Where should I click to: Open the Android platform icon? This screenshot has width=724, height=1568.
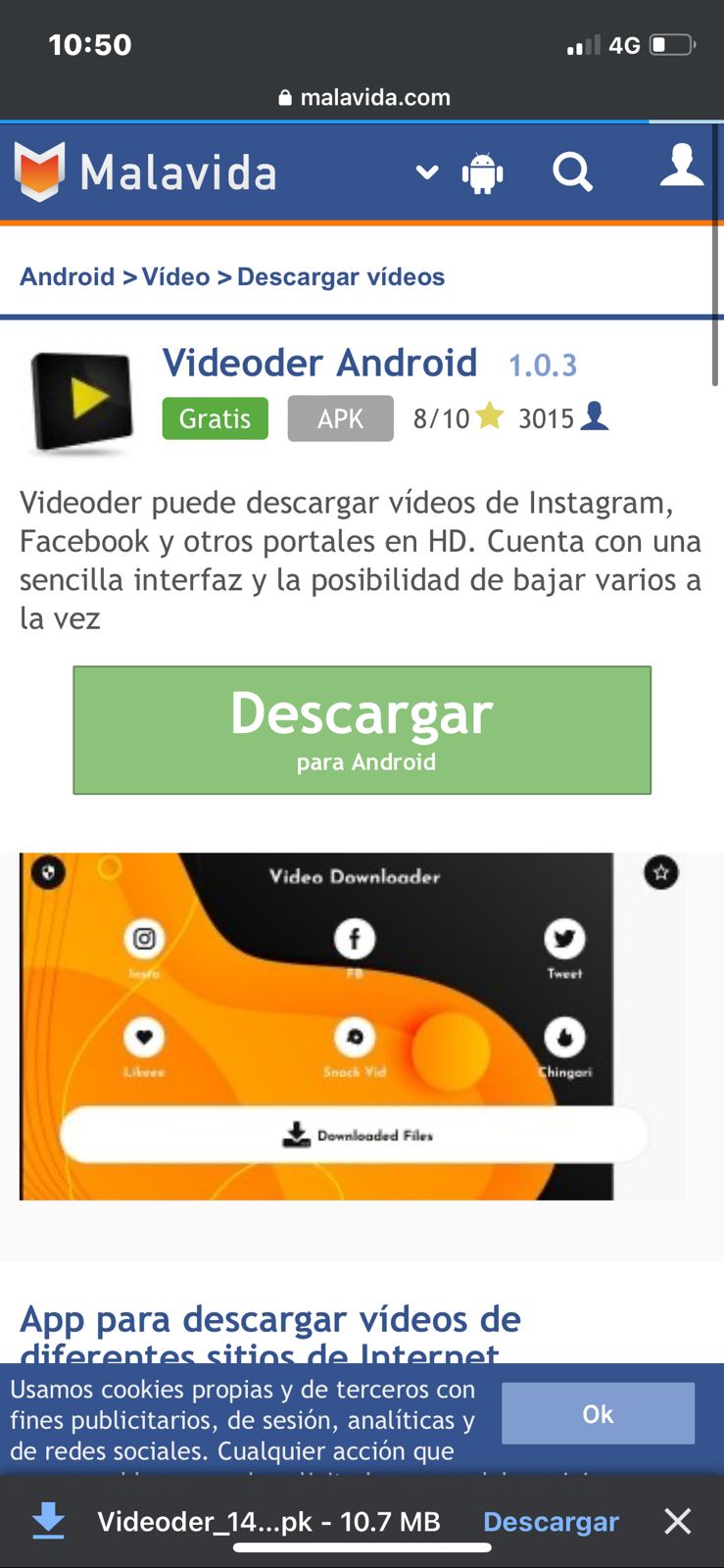(482, 173)
